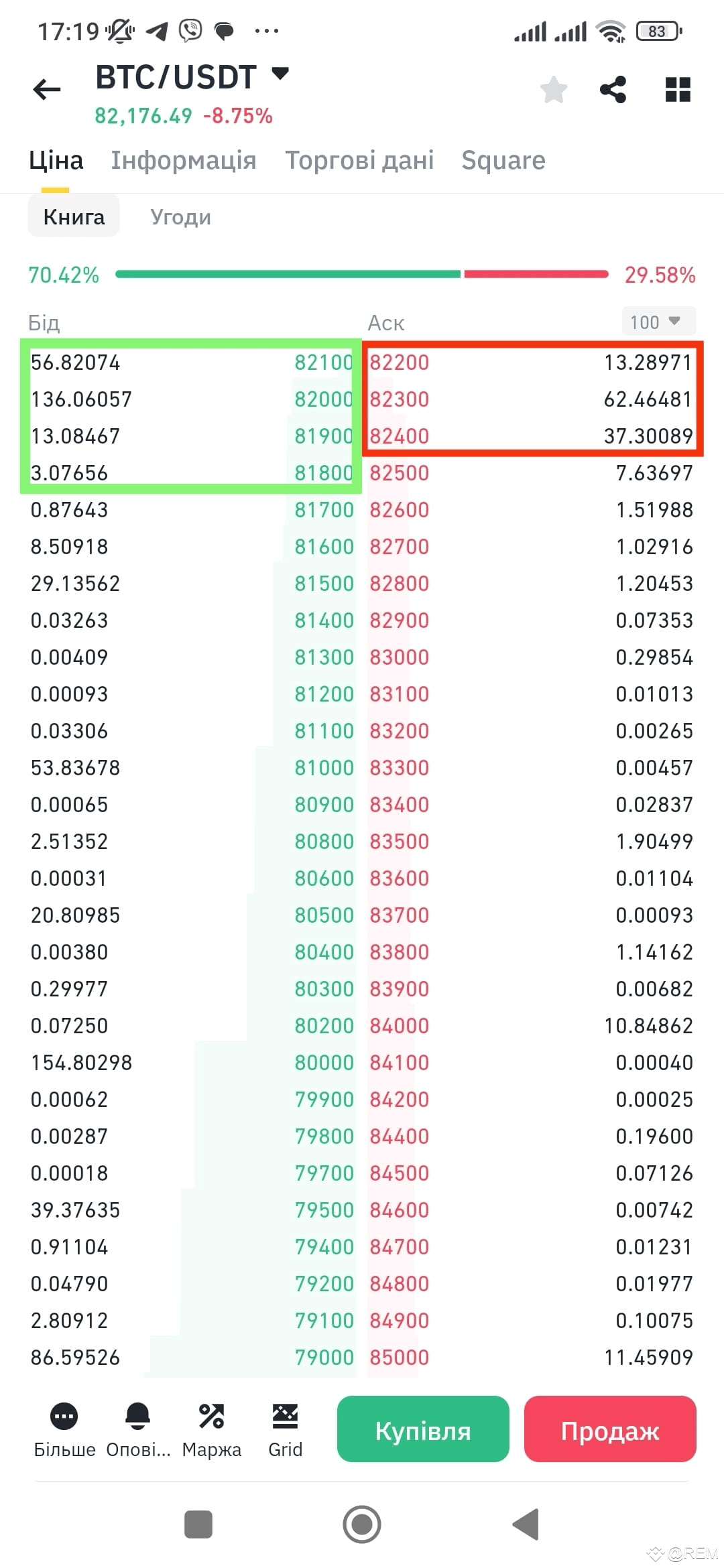The height and width of the screenshot is (1568, 724).
Task: Keep the Книга view selected
Action: pos(73,216)
